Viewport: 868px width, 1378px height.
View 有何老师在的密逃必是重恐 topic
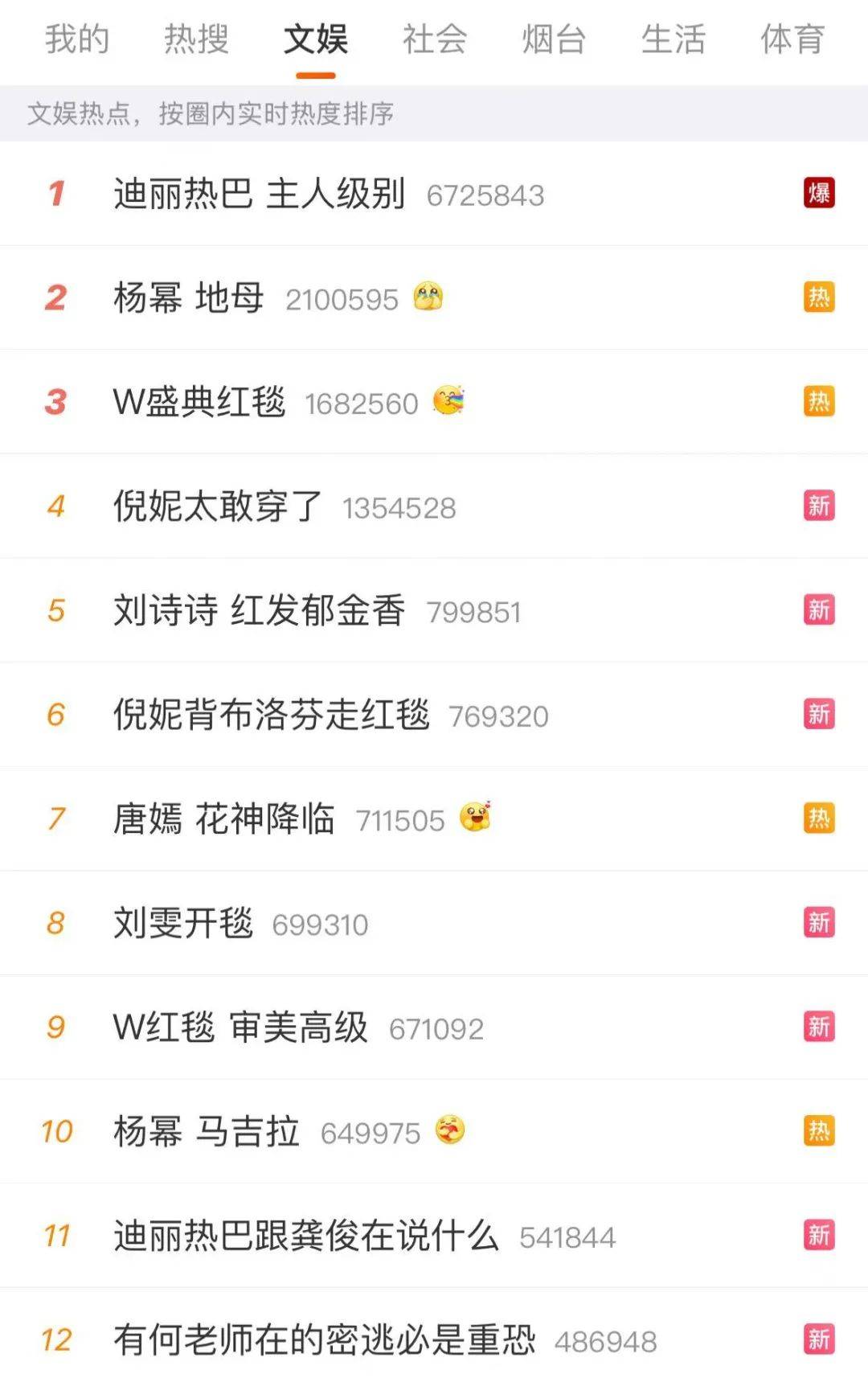324,1340
